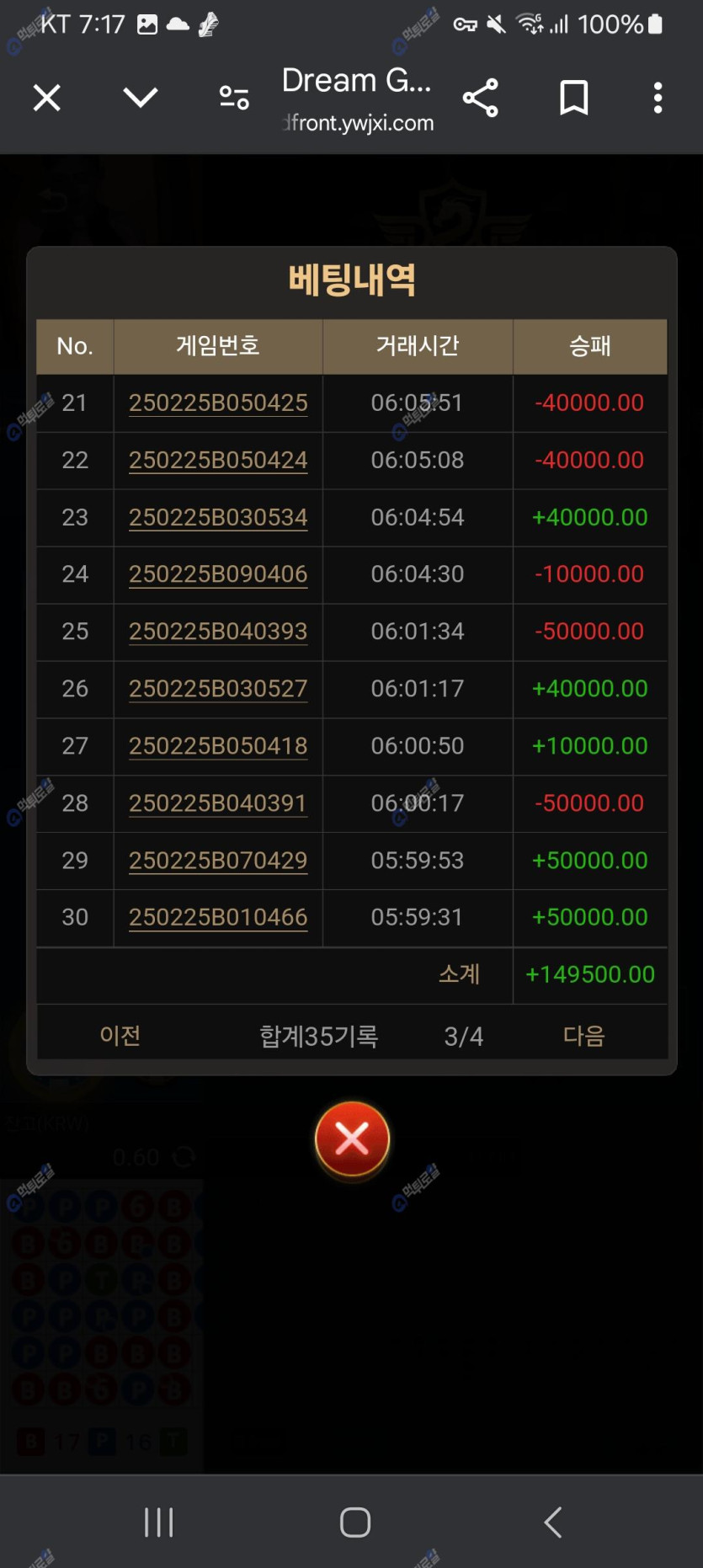View details for game 250225B040391
This screenshot has width=703, height=1568.
(x=218, y=803)
